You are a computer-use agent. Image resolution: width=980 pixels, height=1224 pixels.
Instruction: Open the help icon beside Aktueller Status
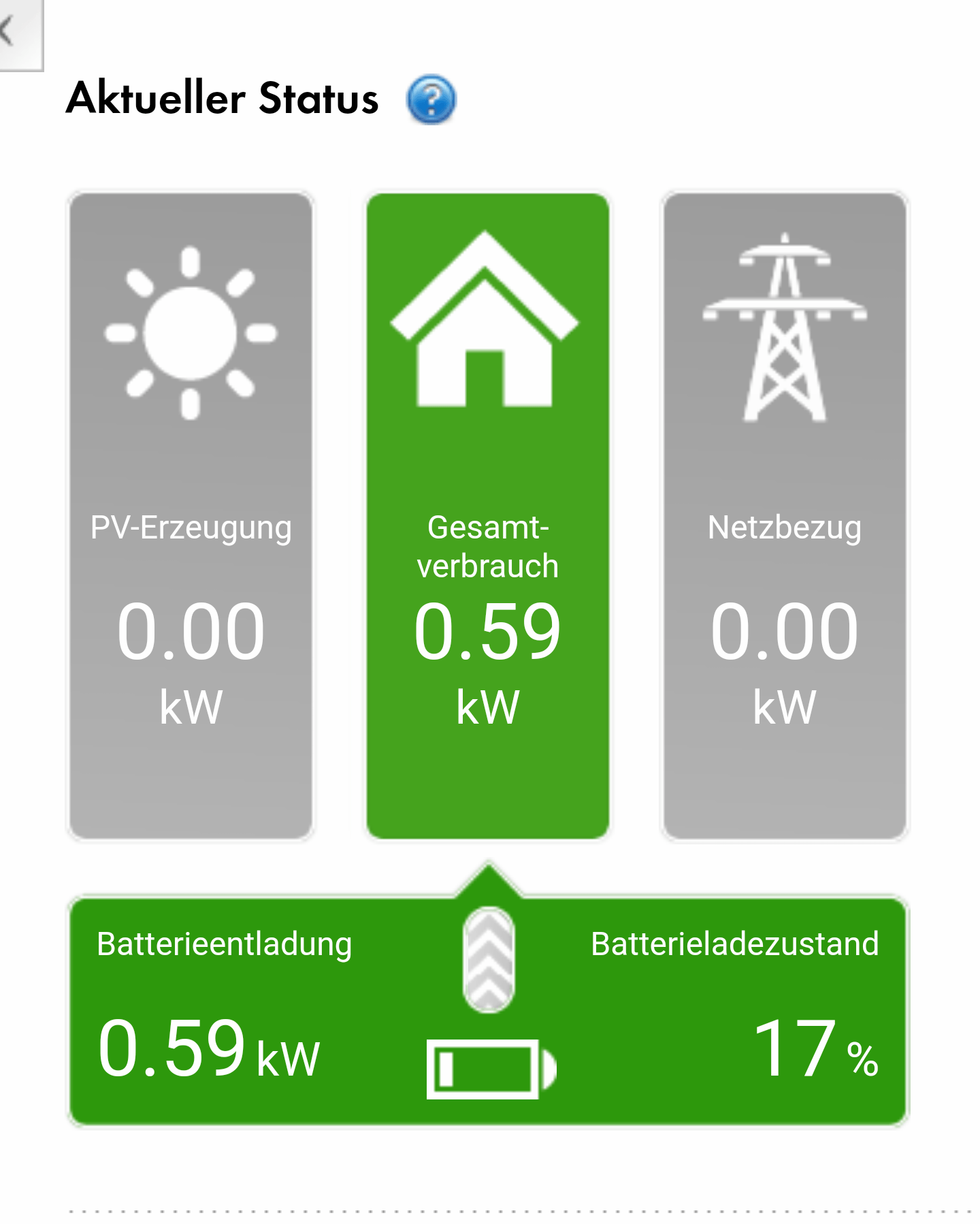431,99
